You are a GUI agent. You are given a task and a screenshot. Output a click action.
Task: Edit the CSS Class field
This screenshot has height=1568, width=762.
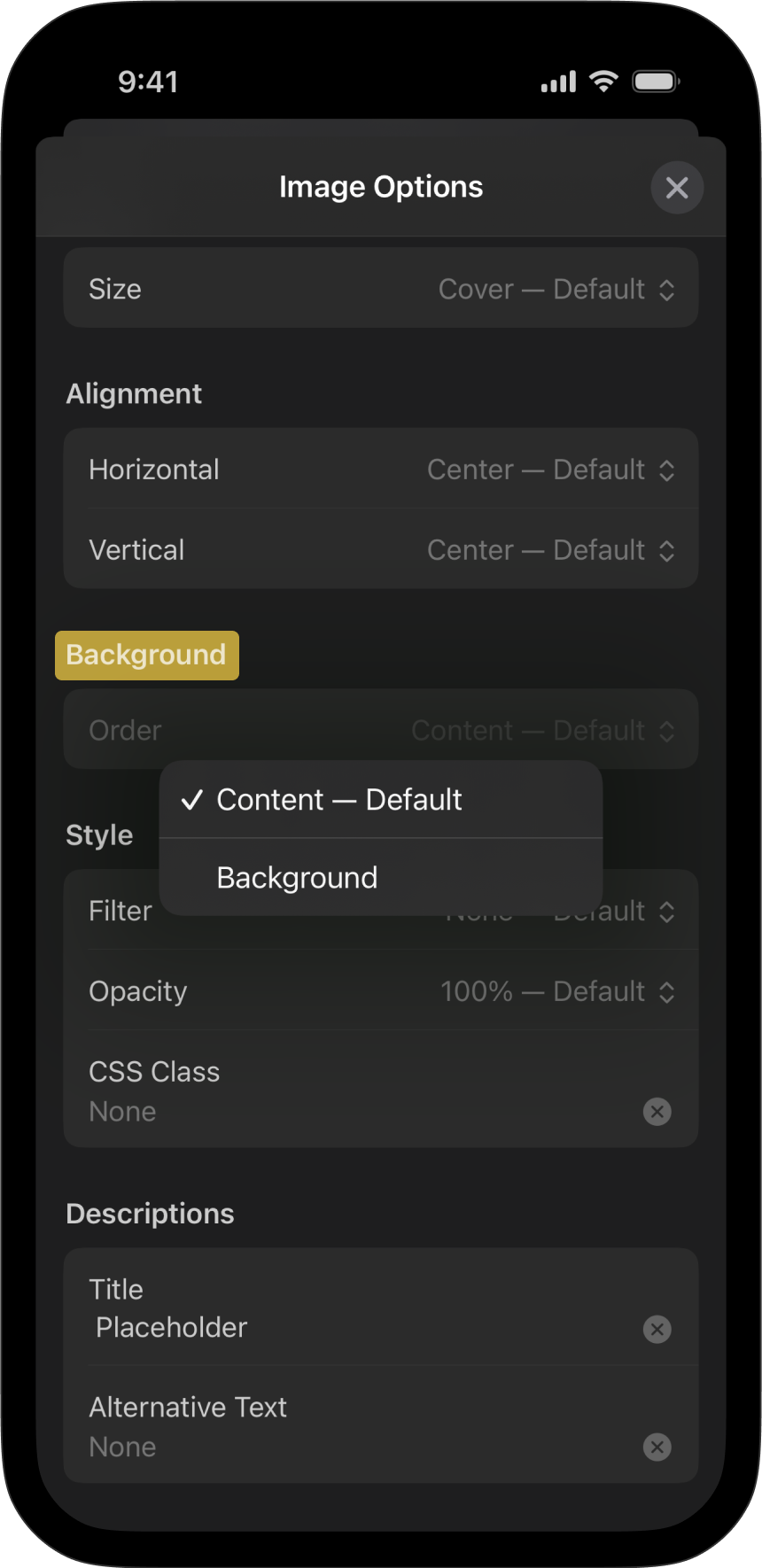[x=354, y=1111]
